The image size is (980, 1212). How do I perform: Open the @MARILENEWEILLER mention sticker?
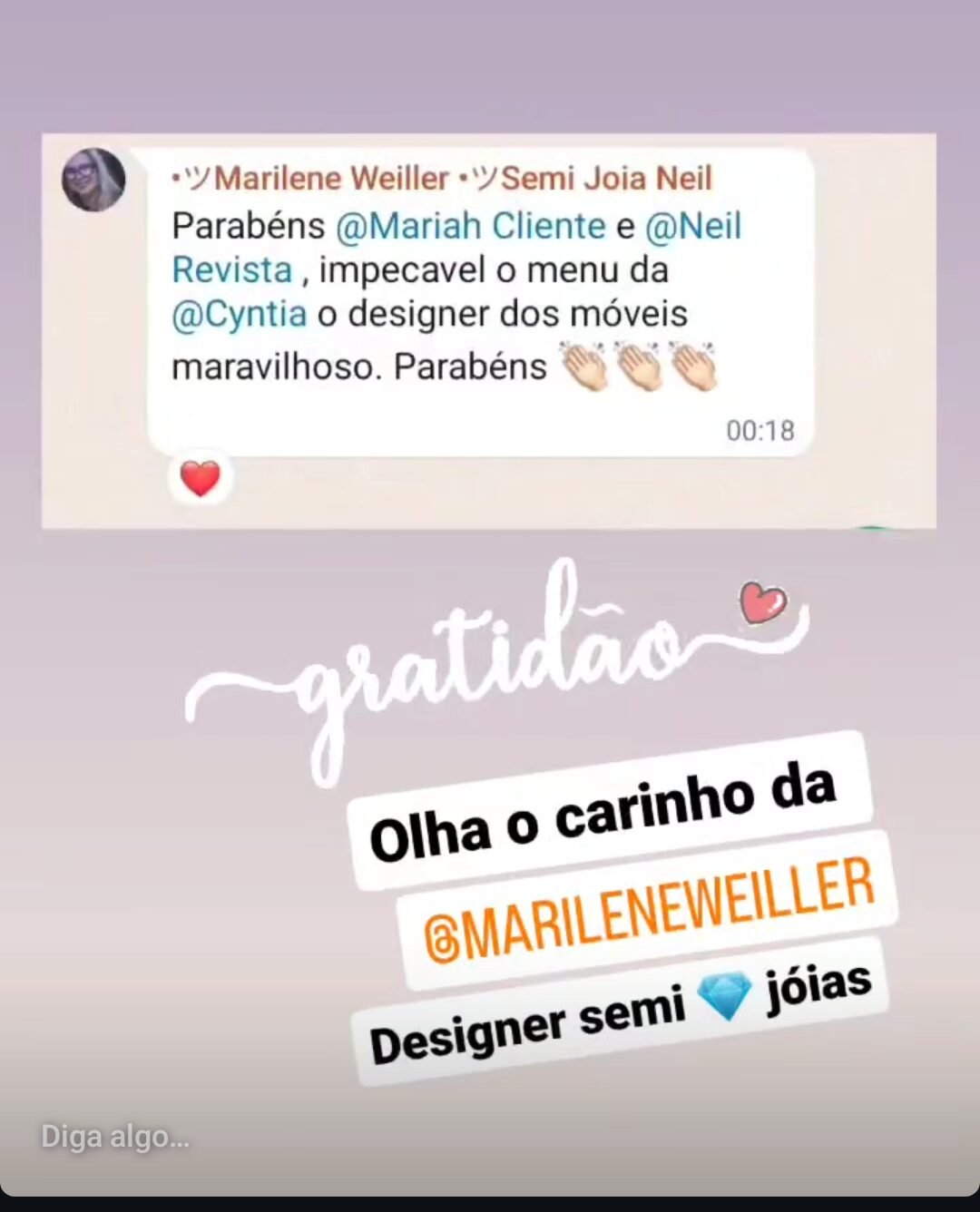point(648,910)
